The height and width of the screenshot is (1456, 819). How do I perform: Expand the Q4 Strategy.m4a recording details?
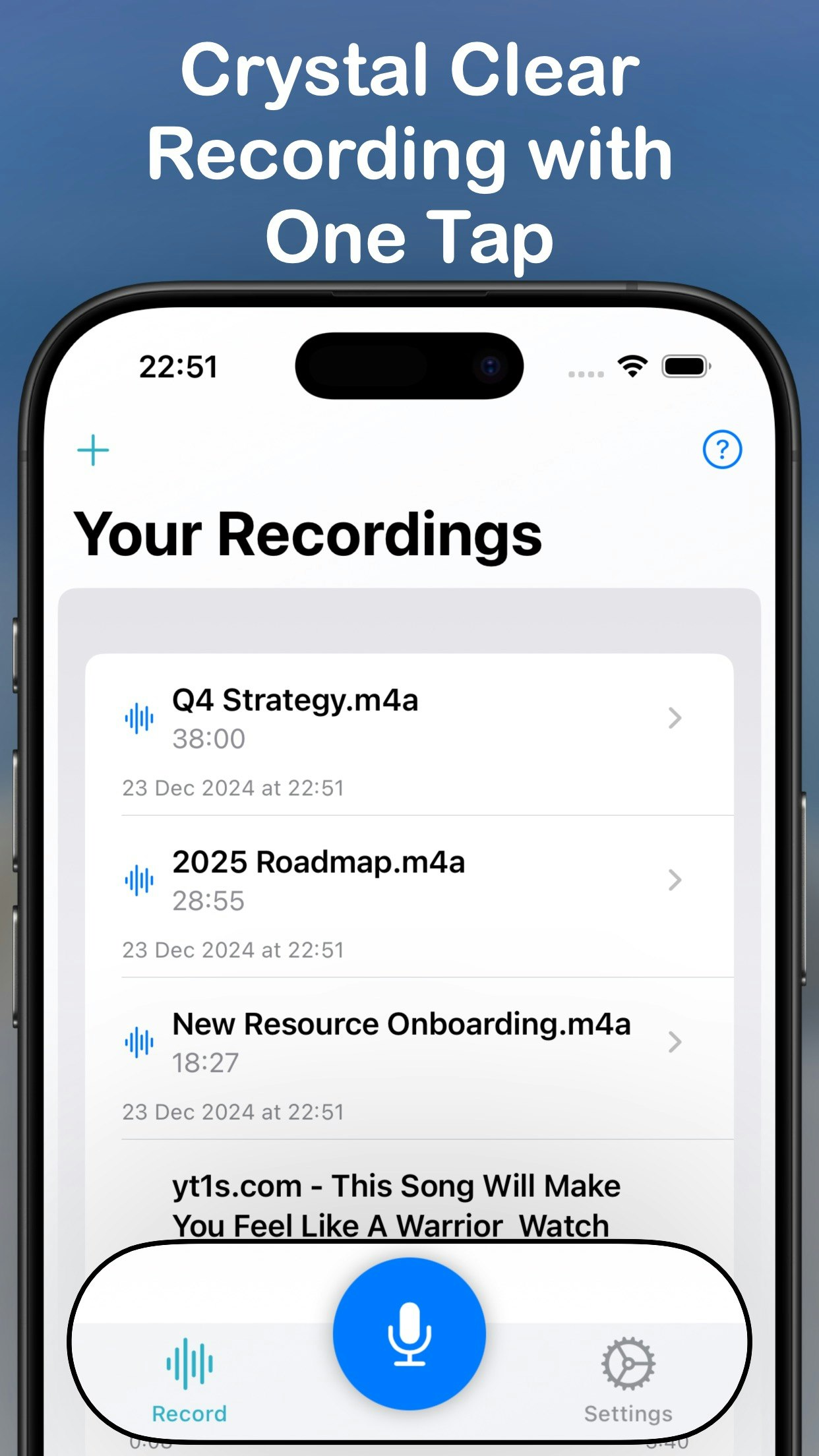click(x=674, y=719)
